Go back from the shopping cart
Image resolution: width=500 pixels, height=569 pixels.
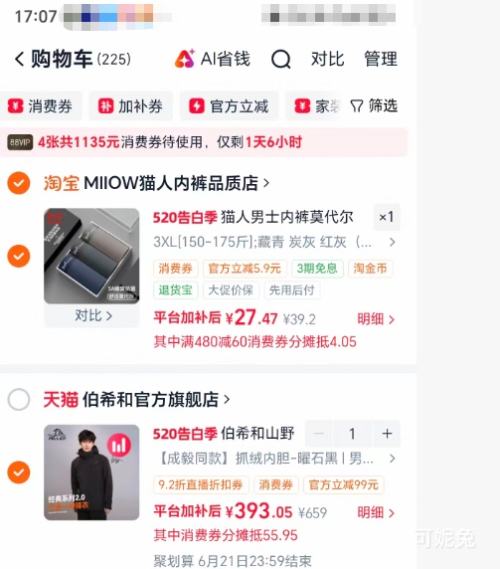[19, 59]
